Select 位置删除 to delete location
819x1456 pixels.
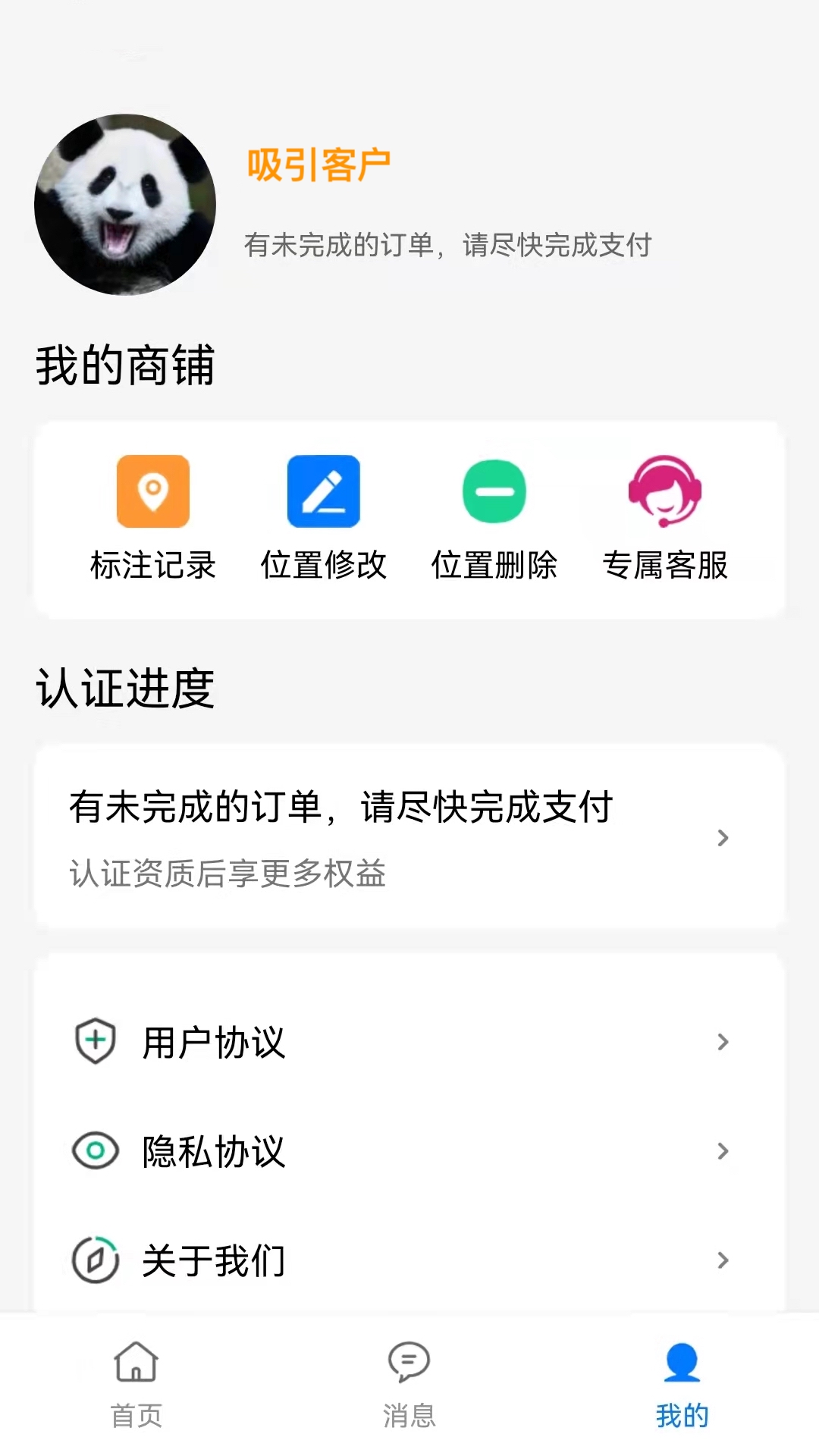(x=494, y=519)
